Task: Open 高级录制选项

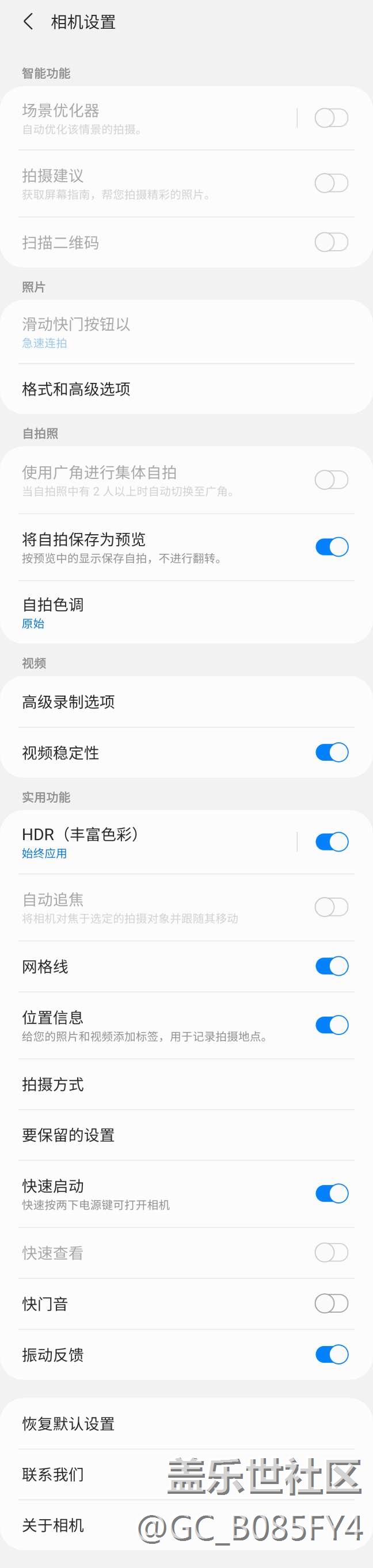Action: coord(68,702)
